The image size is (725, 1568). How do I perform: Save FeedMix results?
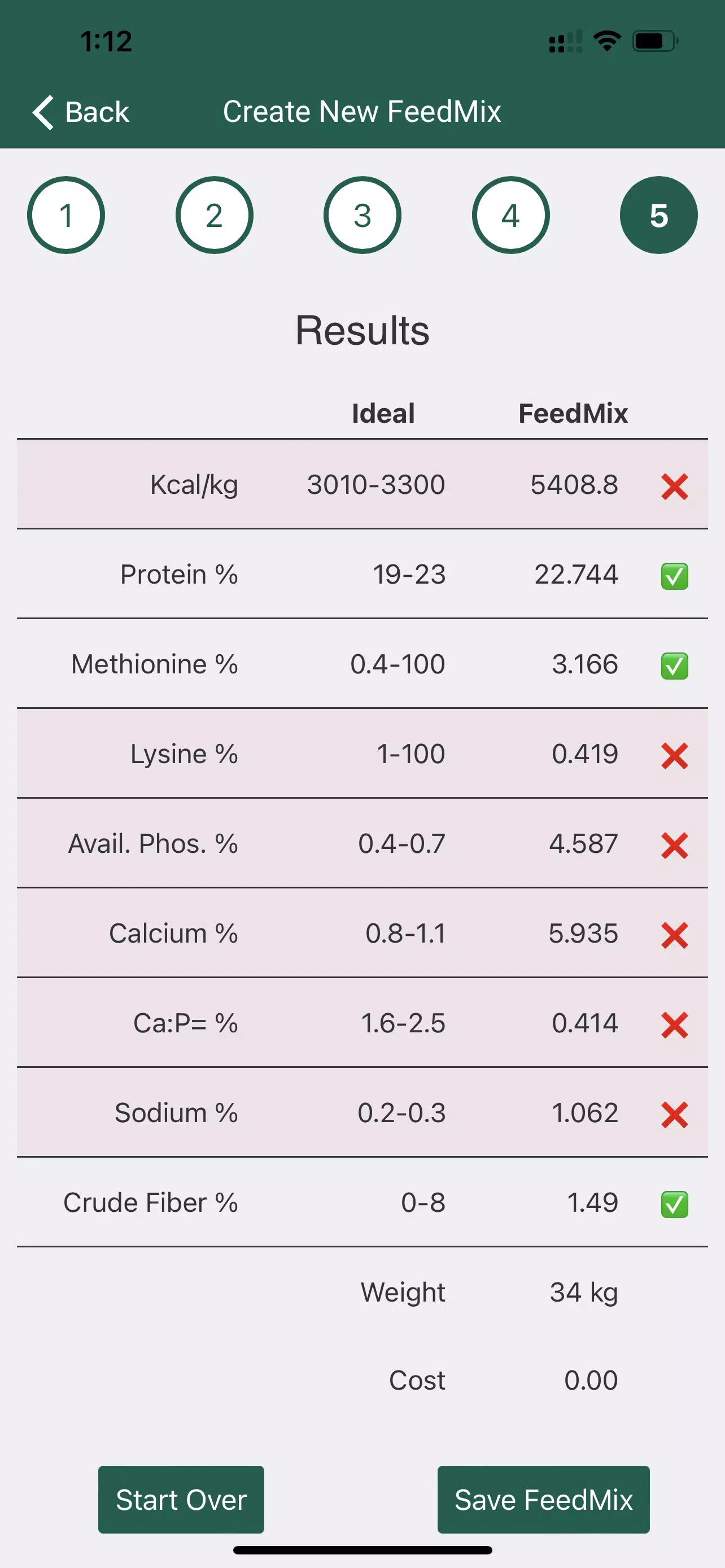[x=543, y=1499]
